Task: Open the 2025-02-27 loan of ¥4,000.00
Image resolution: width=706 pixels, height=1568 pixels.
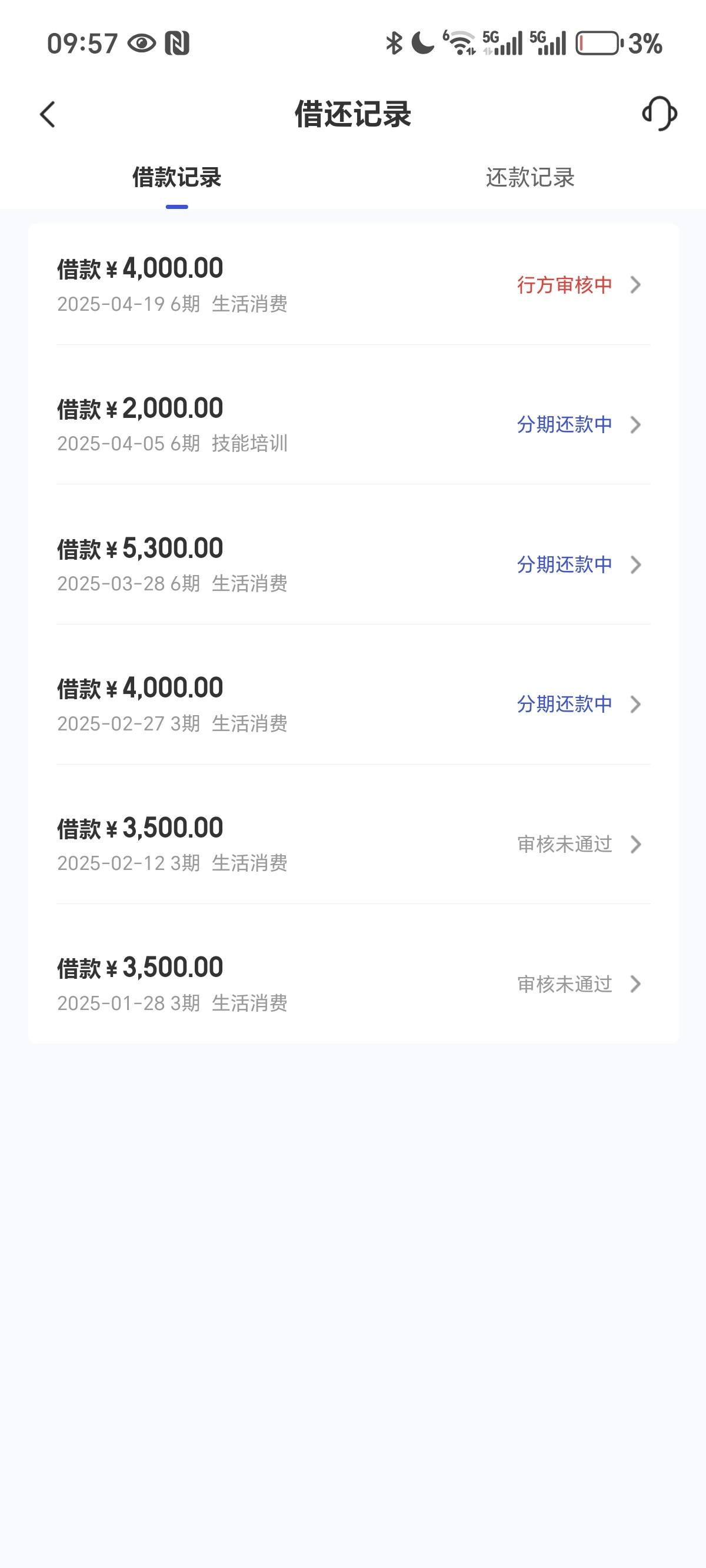Action: (x=354, y=705)
